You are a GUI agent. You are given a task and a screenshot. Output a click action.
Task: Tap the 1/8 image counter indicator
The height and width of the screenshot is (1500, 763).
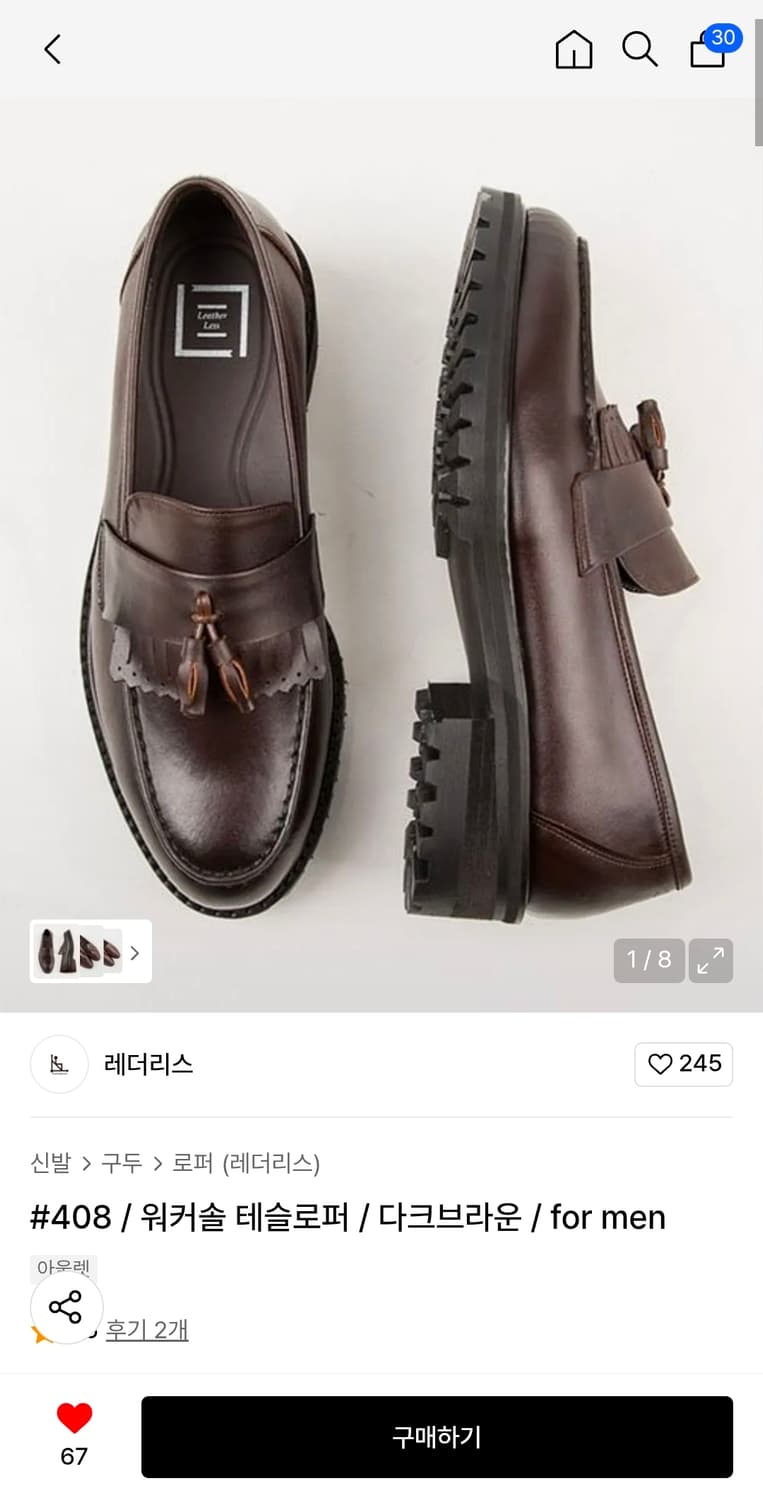(648, 960)
